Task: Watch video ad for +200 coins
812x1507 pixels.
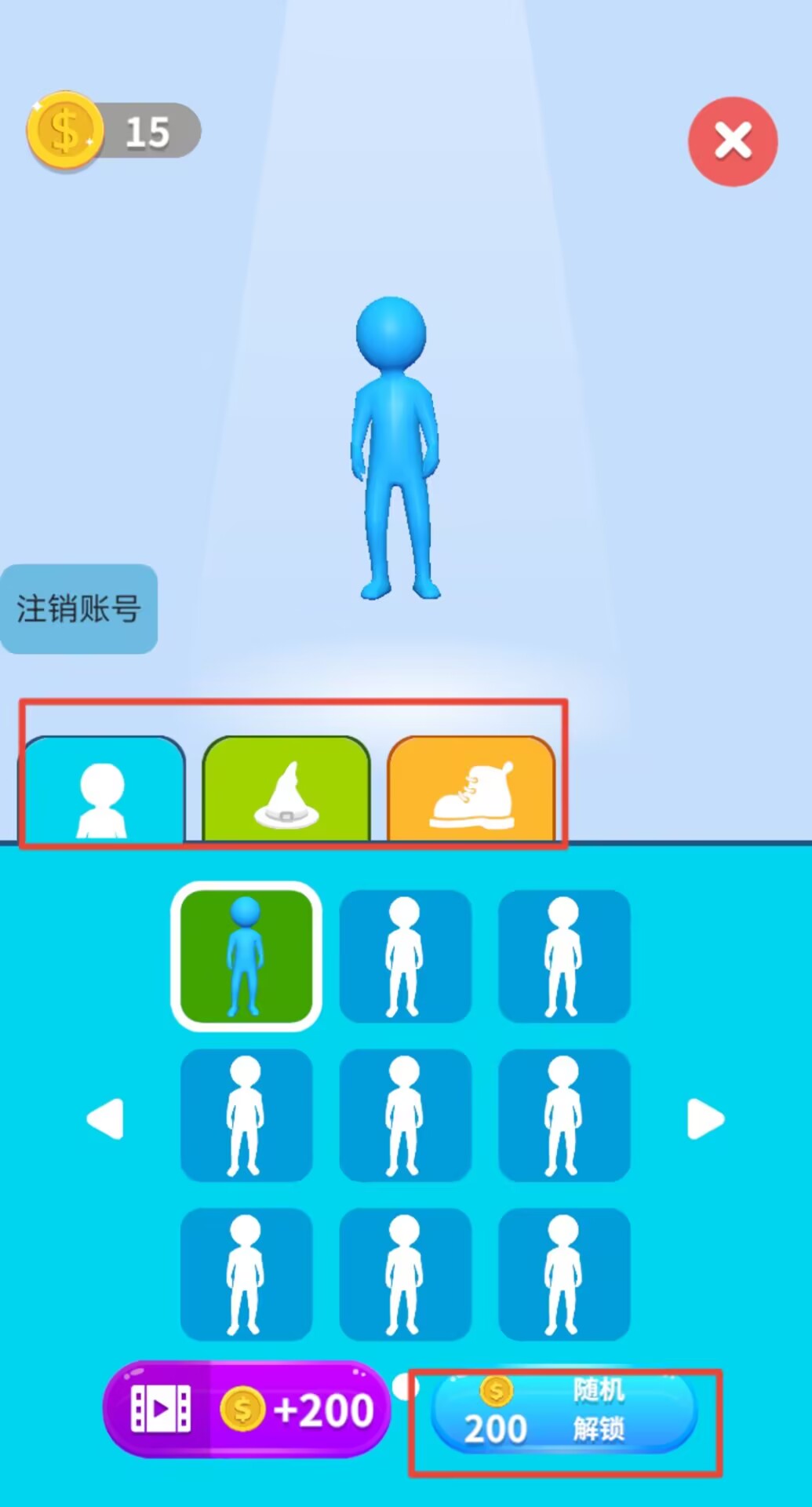Action: [246, 1410]
